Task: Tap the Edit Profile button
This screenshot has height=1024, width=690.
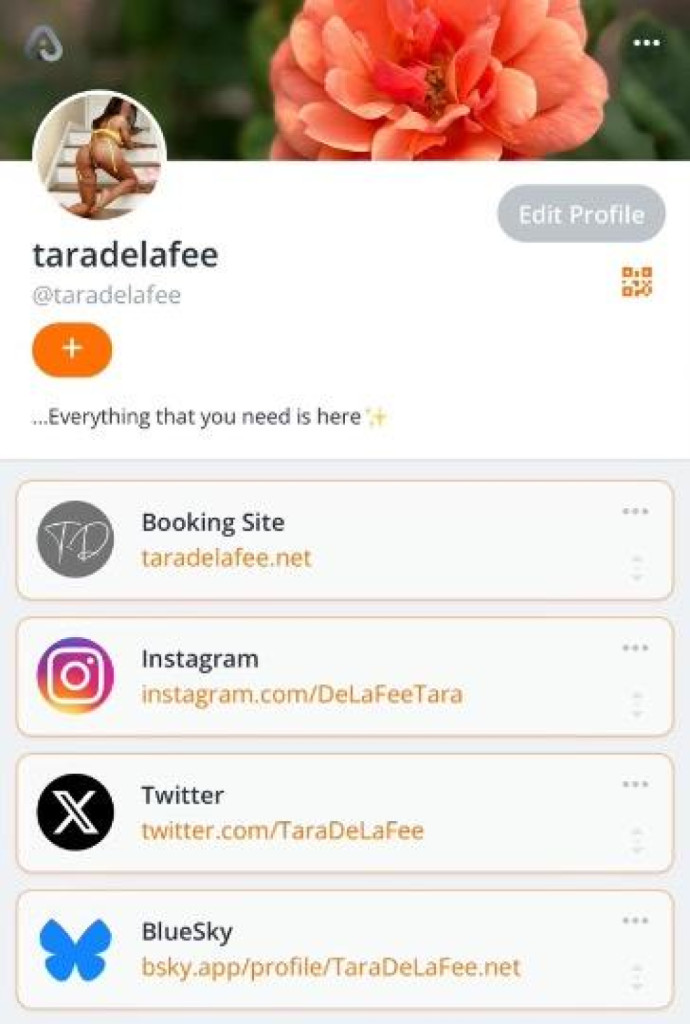Action: point(581,214)
